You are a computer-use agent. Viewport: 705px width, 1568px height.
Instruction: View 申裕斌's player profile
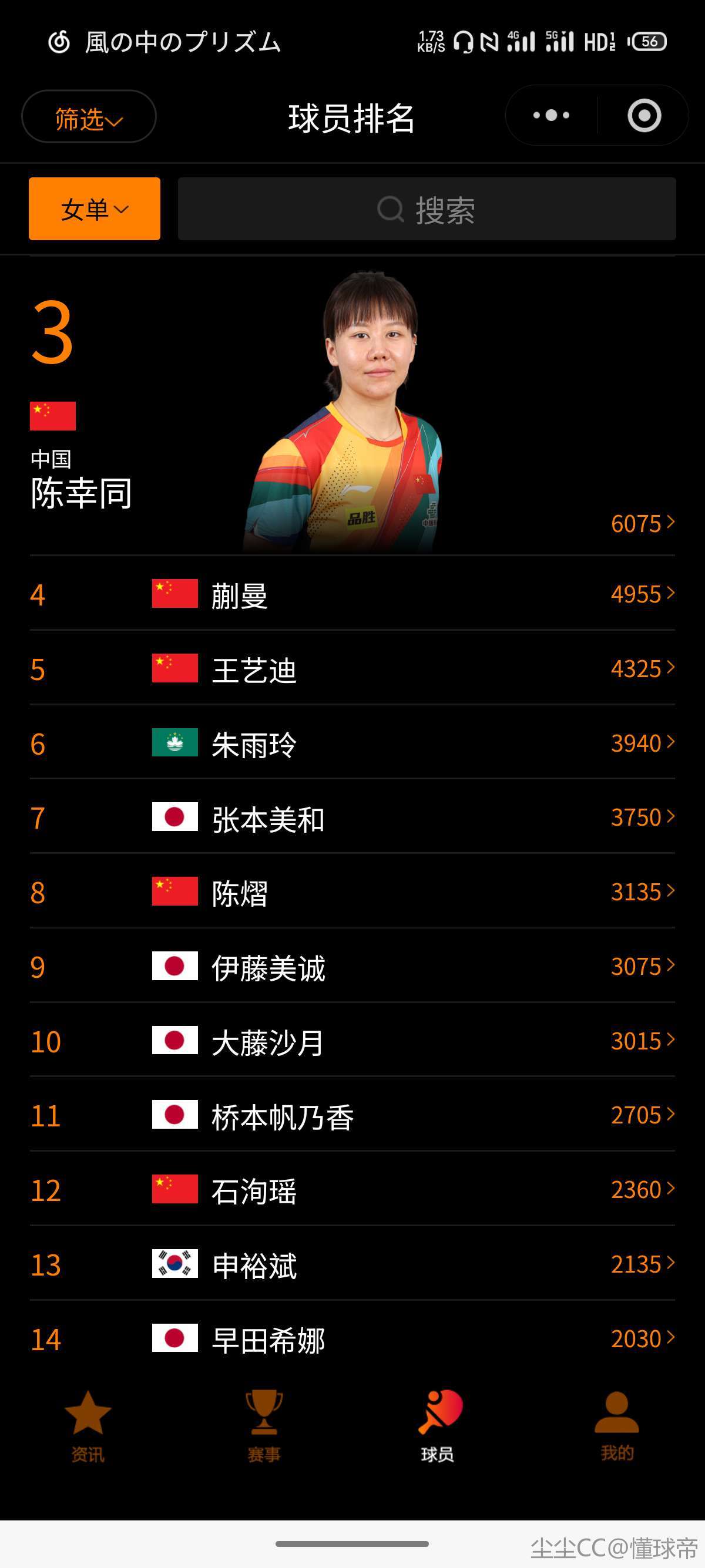coord(352,1265)
